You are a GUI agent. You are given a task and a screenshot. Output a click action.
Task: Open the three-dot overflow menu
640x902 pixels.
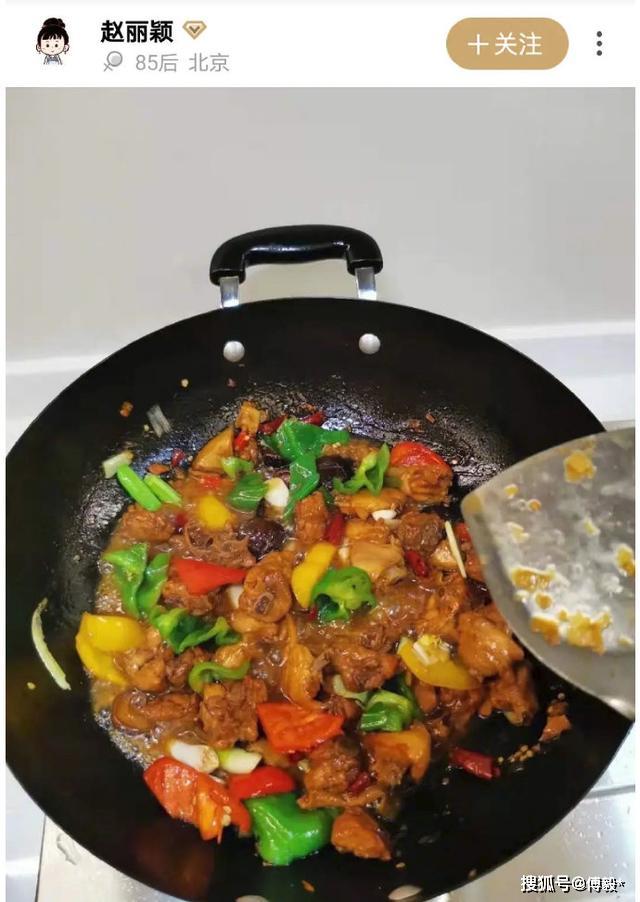coord(599,43)
